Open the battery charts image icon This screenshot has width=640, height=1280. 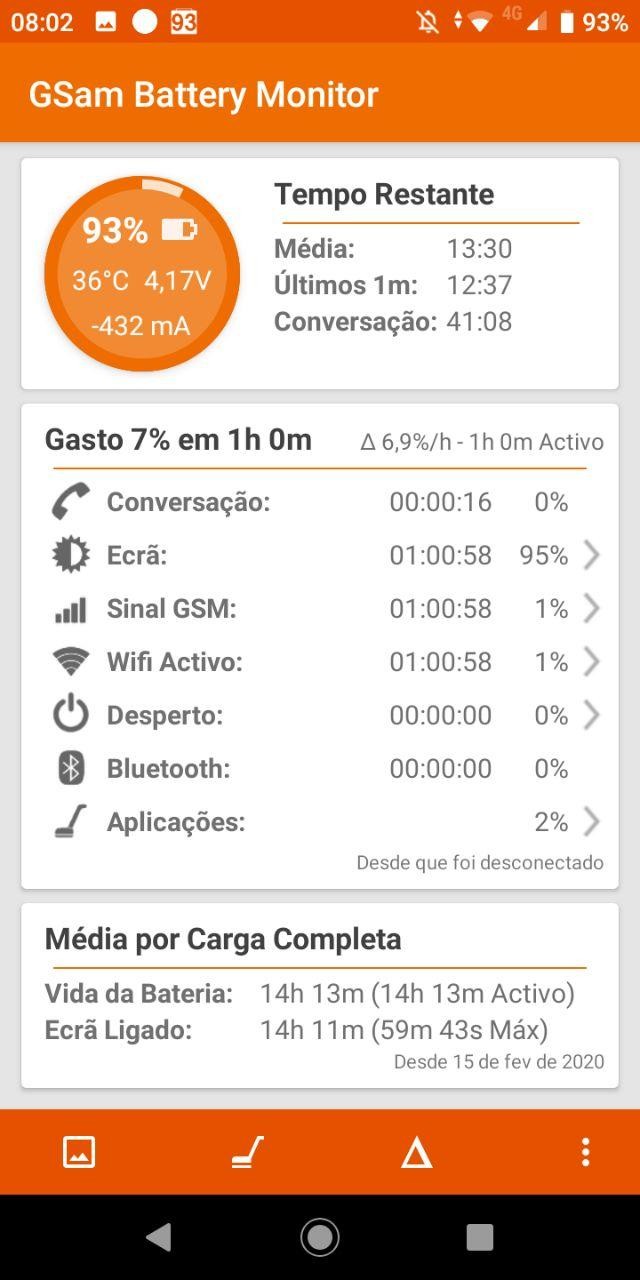coord(79,1152)
